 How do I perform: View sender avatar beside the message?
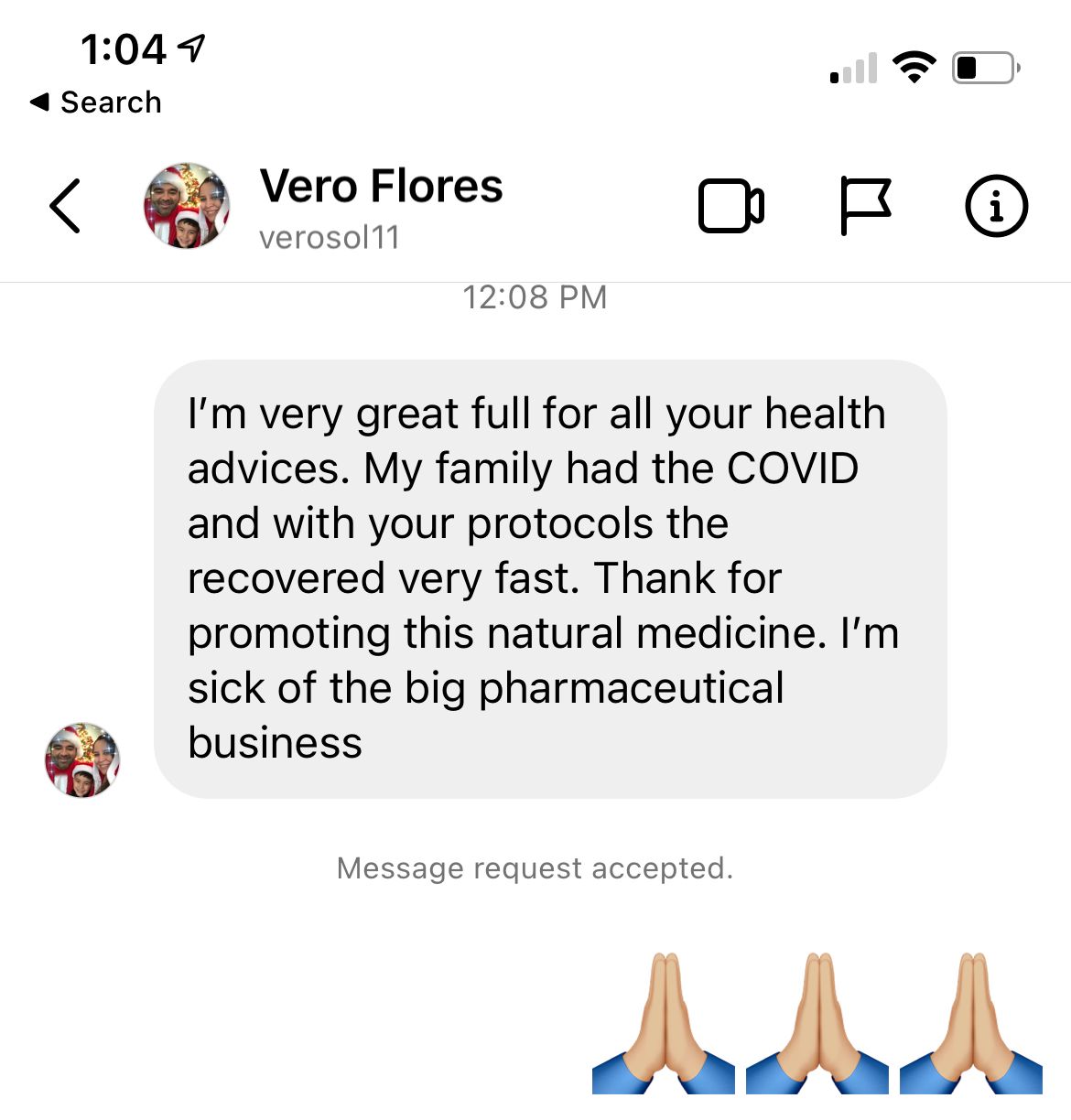(x=82, y=760)
